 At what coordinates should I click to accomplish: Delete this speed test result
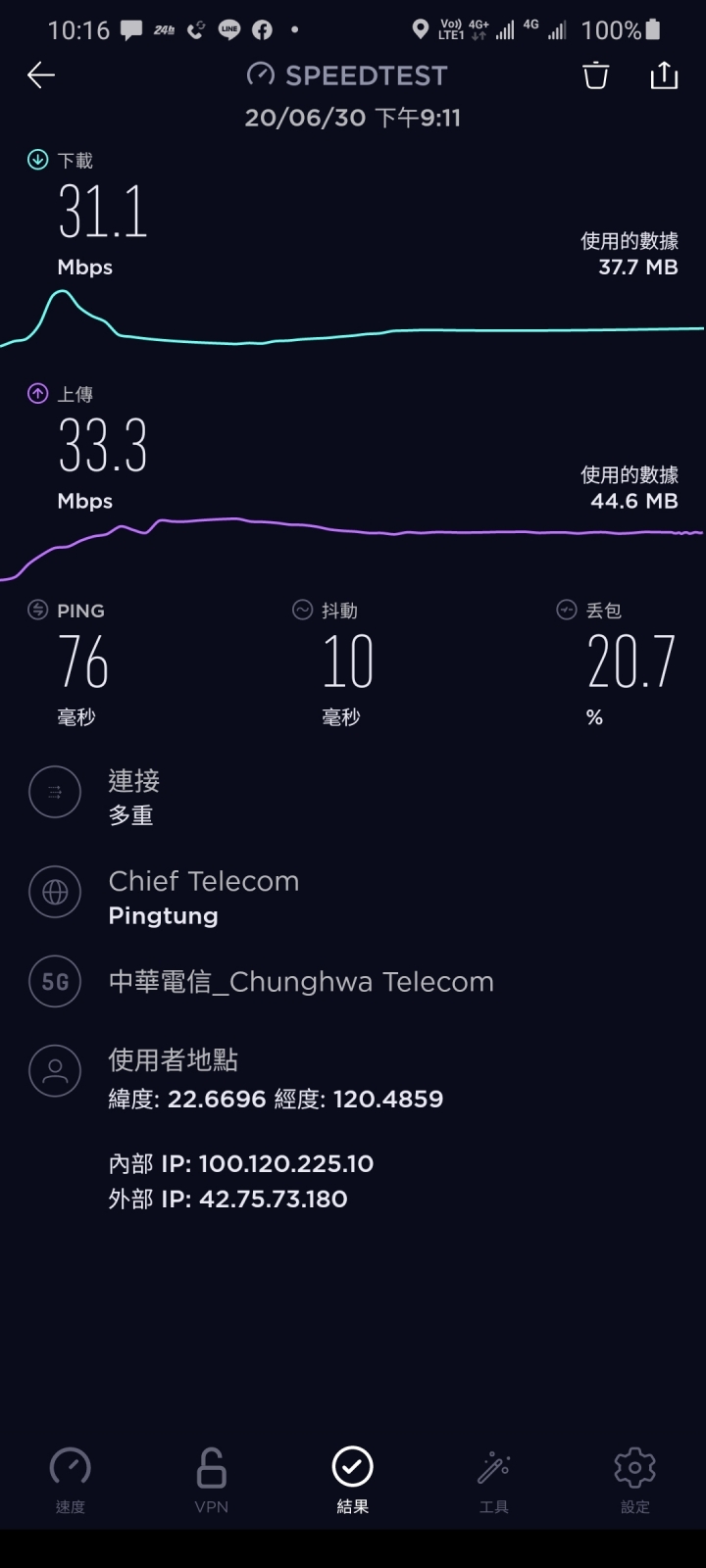pyautogui.click(x=596, y=75)
